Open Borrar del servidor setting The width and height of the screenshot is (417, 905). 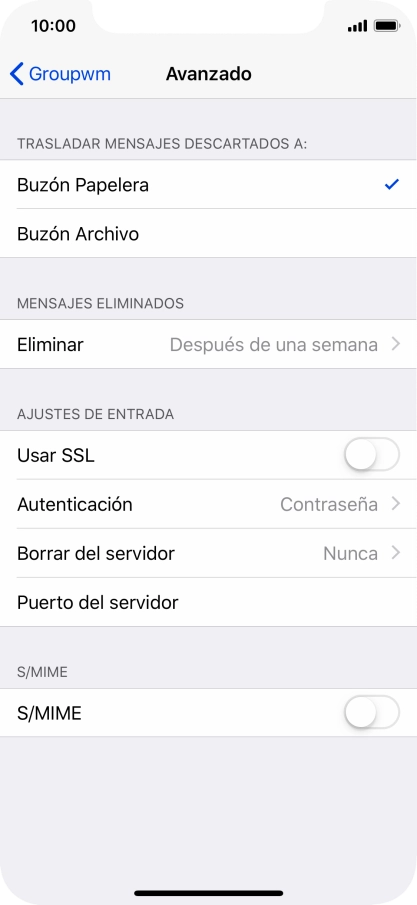[x=208, y=554]
